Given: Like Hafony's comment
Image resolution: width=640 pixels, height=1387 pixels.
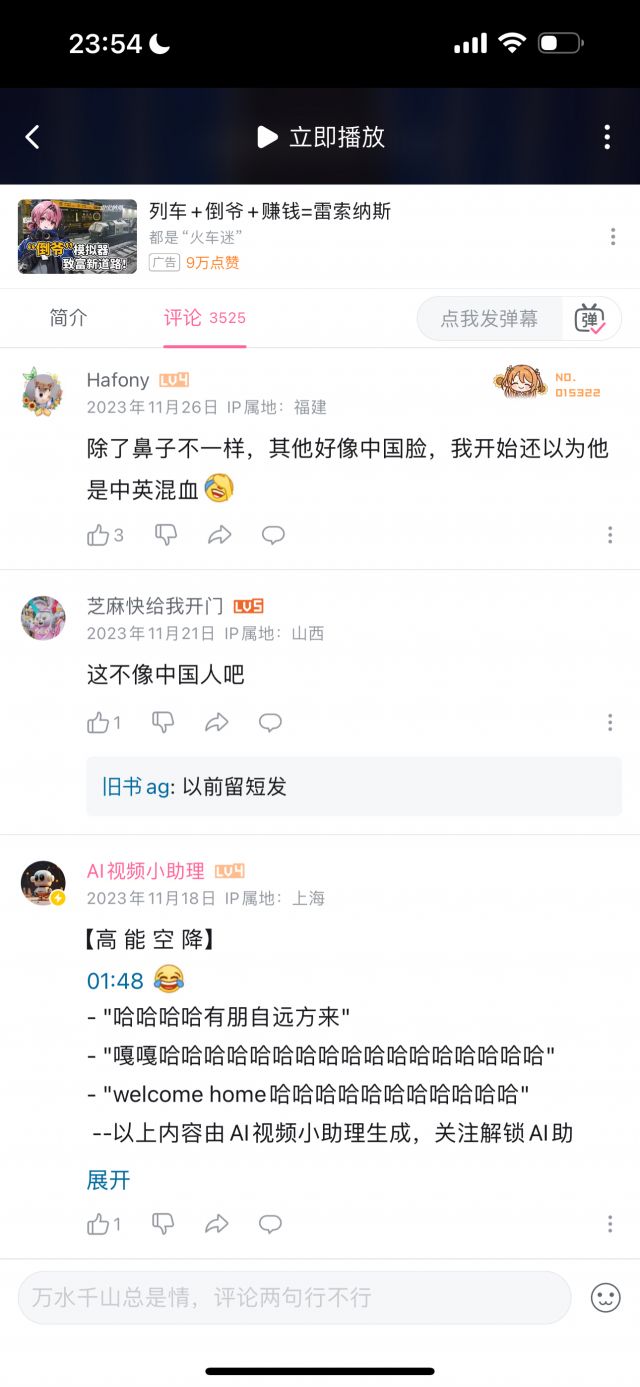Looking at the screenshot, I should 99,536.
